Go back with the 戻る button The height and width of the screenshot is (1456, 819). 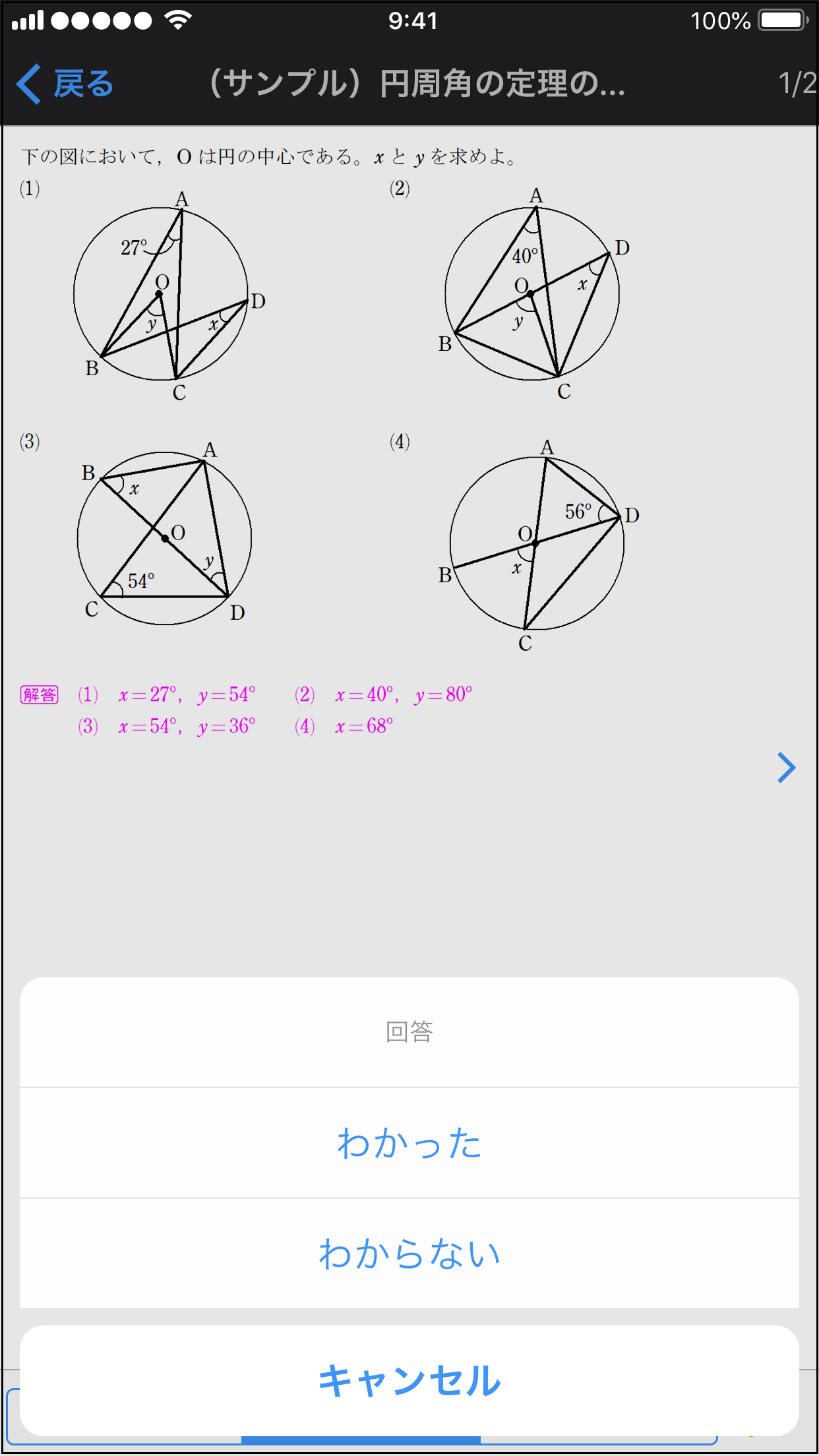66,84
